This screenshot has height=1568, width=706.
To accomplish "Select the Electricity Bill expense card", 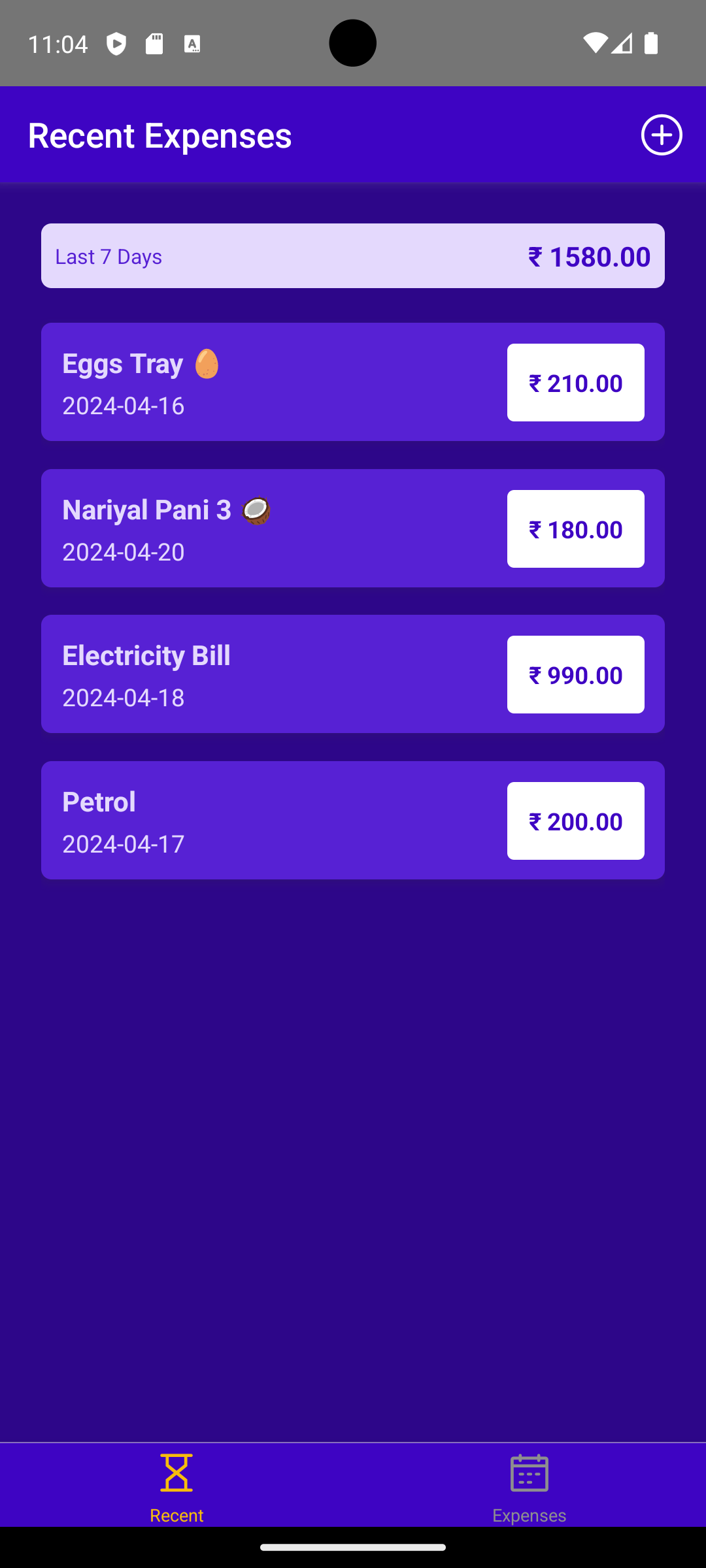I will coord(353,674).
